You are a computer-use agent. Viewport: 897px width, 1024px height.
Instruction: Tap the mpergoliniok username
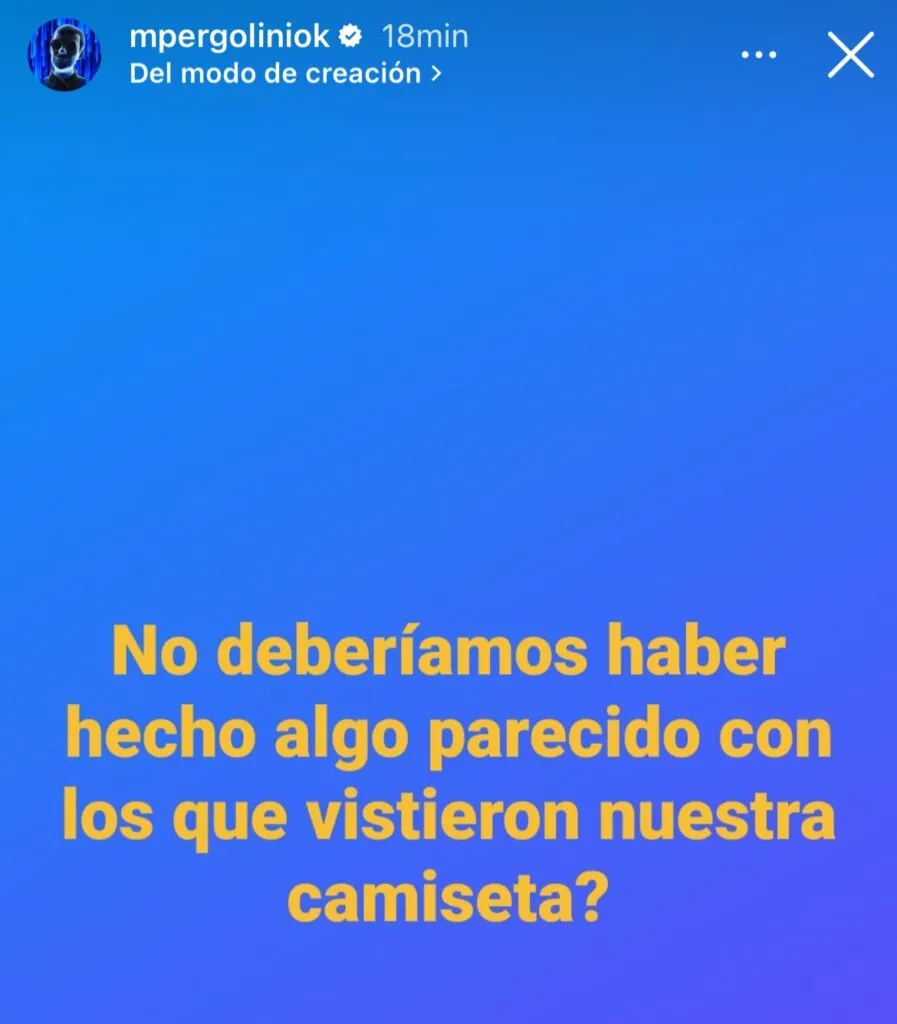coord(229,37)
